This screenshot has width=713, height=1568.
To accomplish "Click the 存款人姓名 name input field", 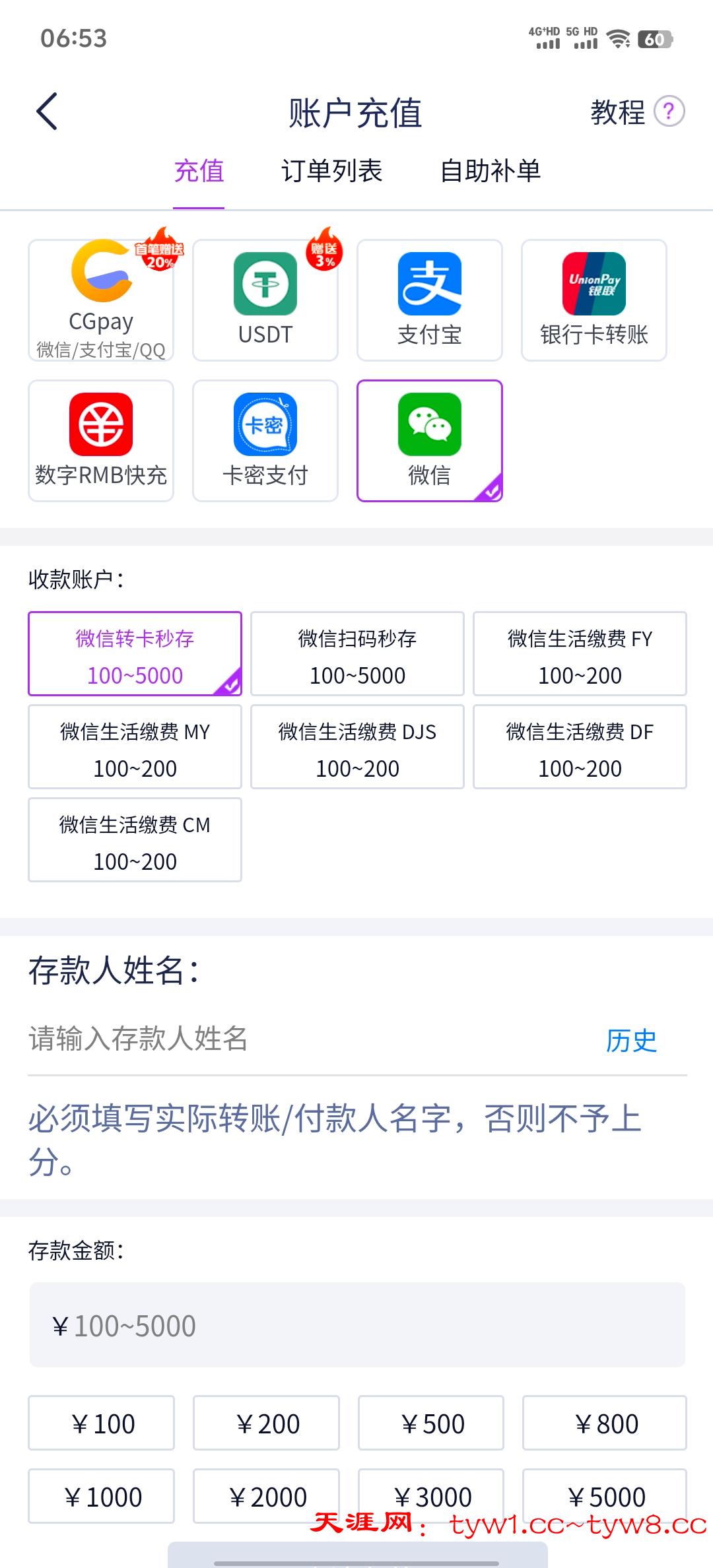I will pos(264,1040).
